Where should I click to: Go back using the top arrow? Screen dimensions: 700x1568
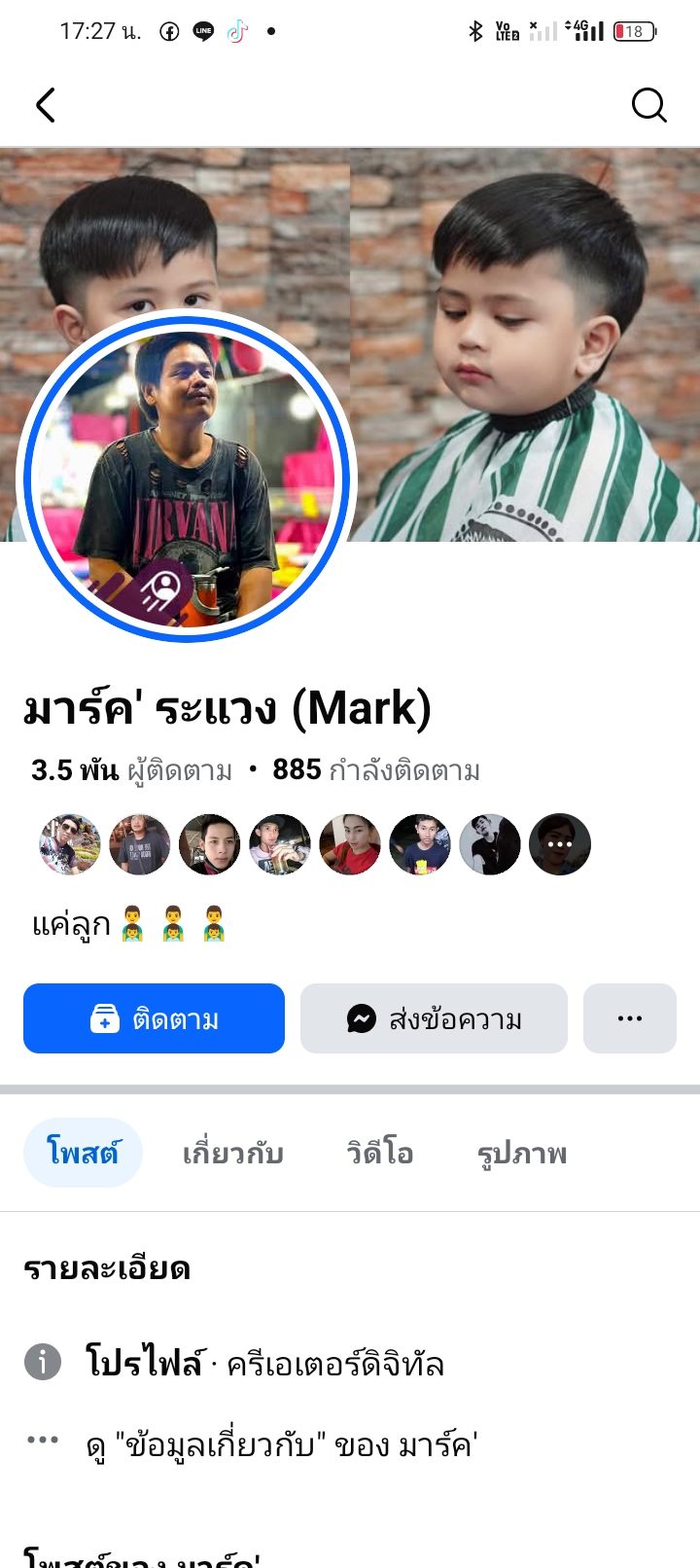46,105
